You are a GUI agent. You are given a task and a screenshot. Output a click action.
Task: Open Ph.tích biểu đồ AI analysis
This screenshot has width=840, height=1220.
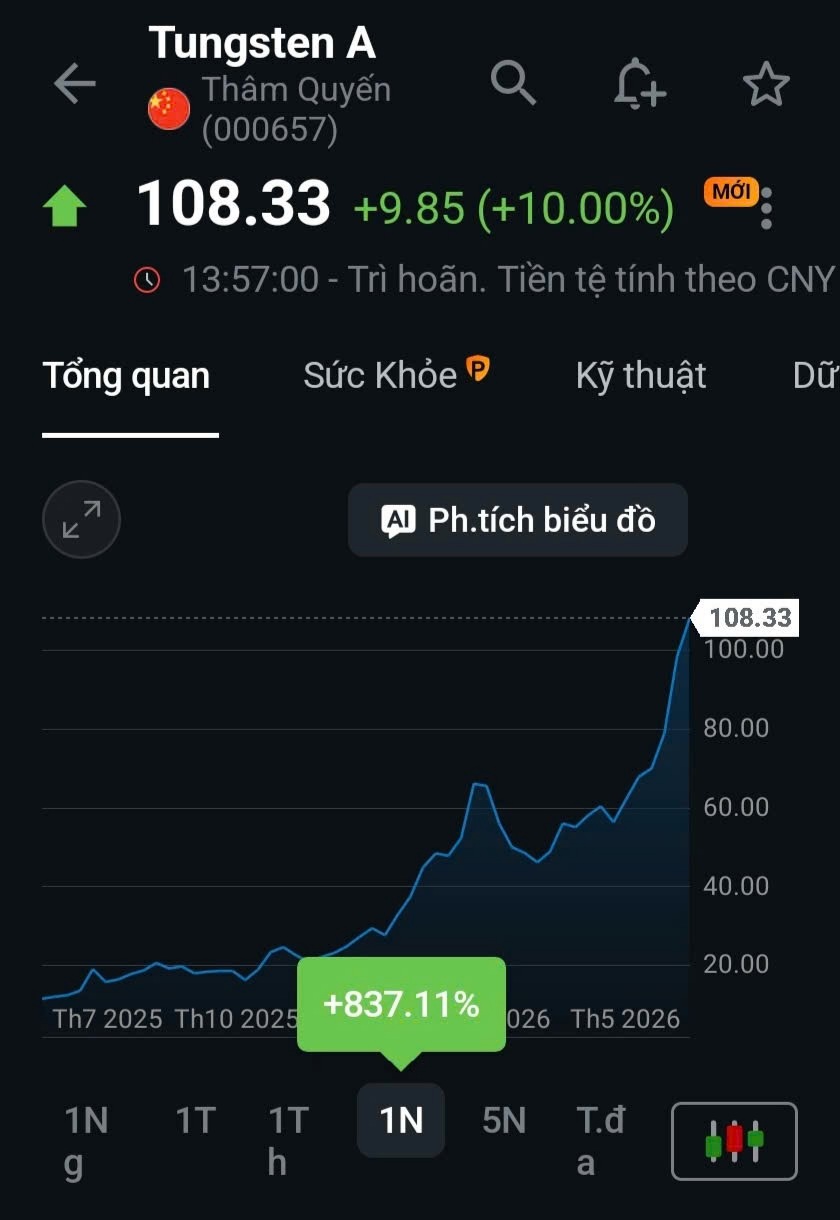518,520
